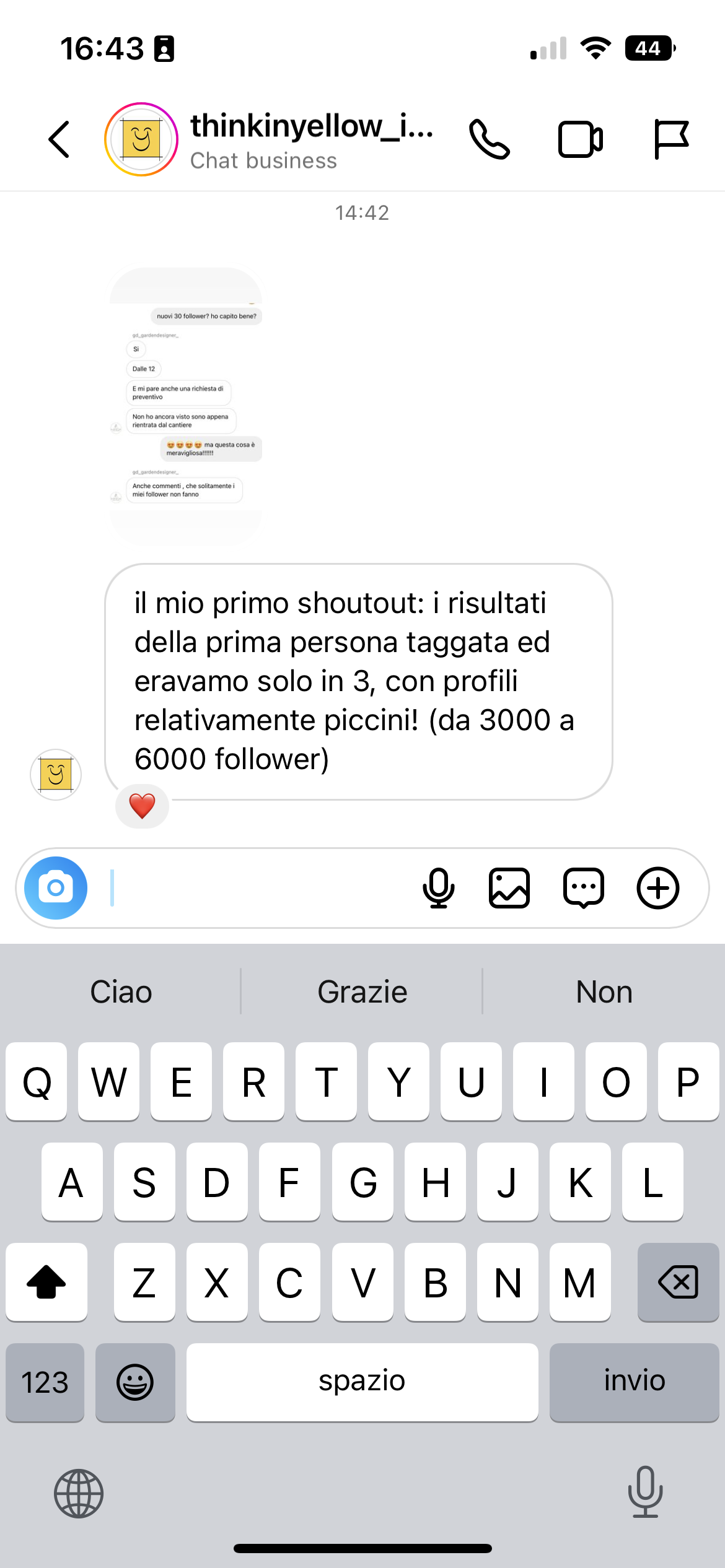Tap the heart reaction under the message
The width and height of the screenshot is (725, 1568).
142,806
